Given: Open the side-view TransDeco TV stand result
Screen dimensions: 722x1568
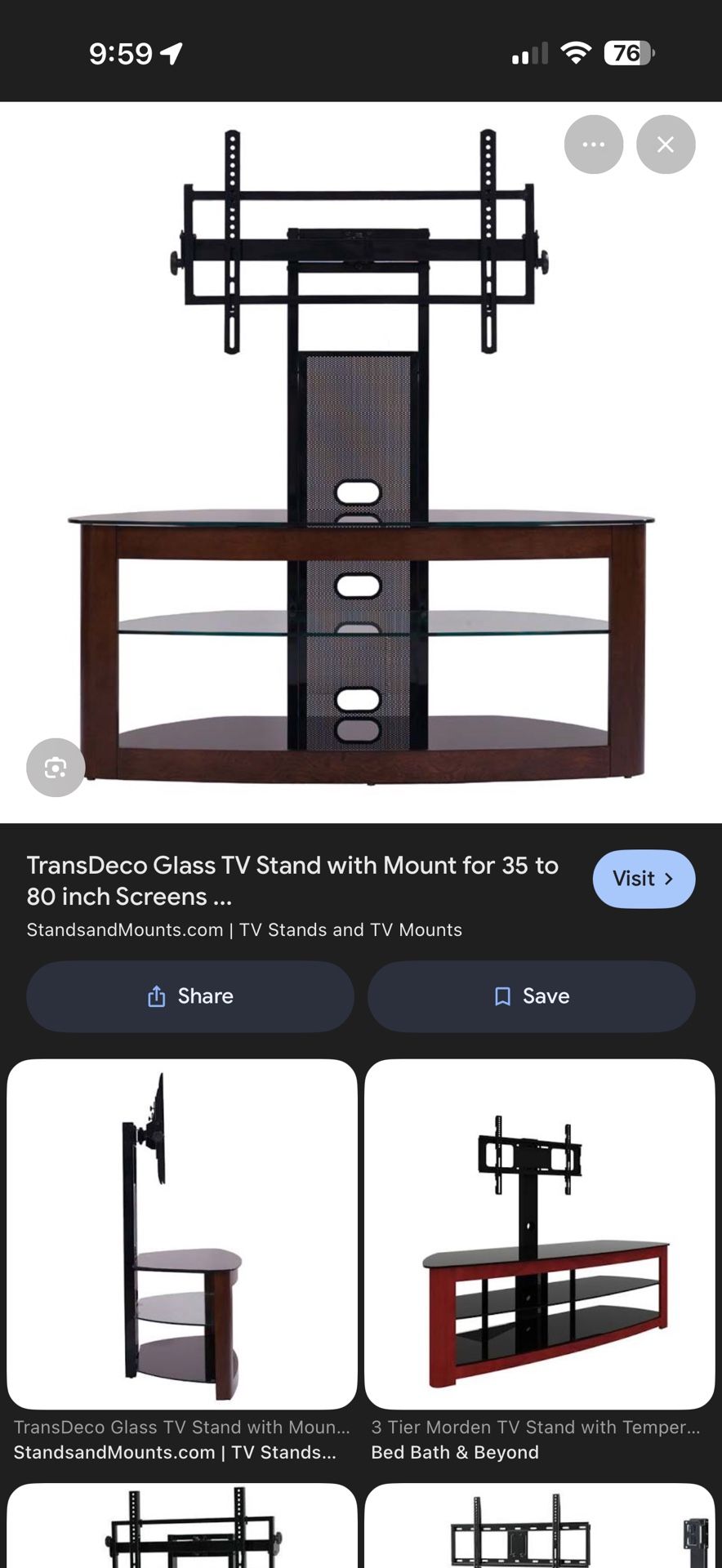Looking at the screenshot, I should (182, 1233).
